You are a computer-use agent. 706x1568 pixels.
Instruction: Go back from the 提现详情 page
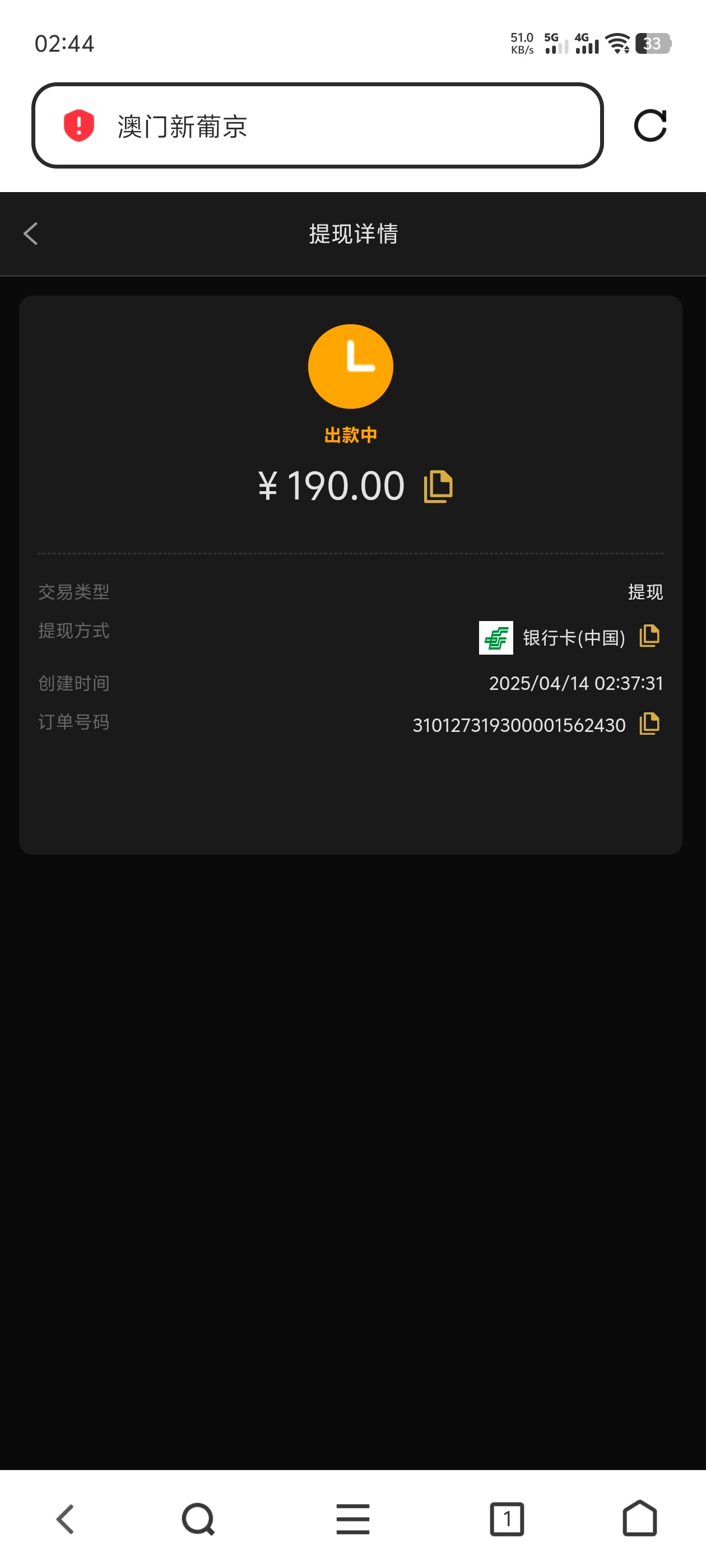30,234
